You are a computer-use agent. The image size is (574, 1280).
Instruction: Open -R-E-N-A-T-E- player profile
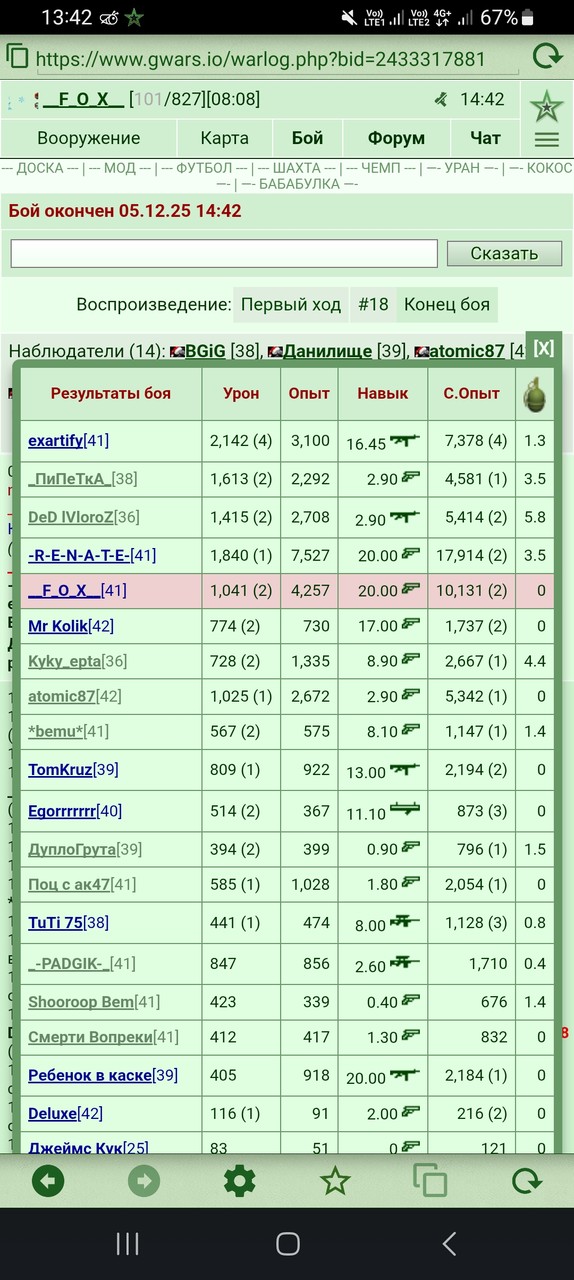(79, 555)
